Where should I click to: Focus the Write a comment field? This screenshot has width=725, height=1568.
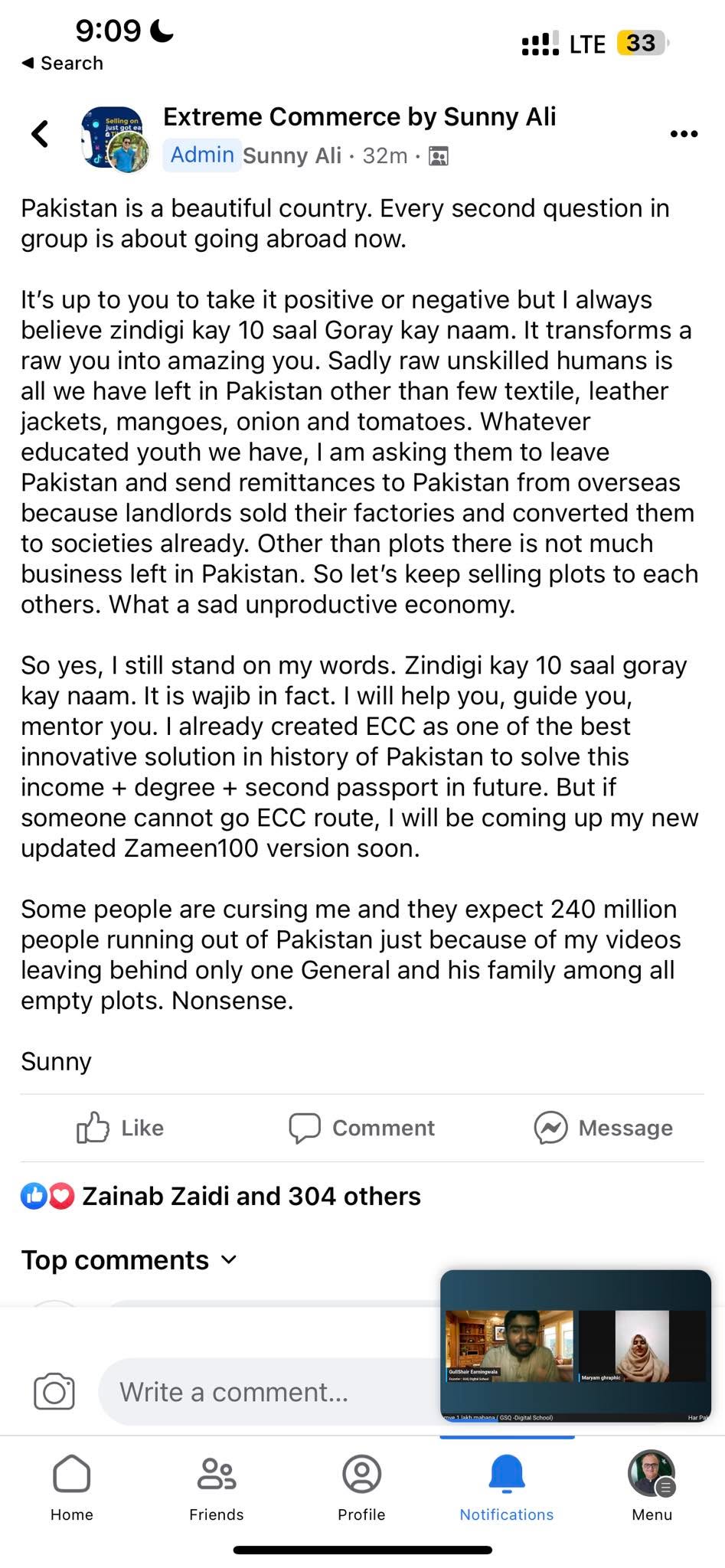[x=268, y=1391]
